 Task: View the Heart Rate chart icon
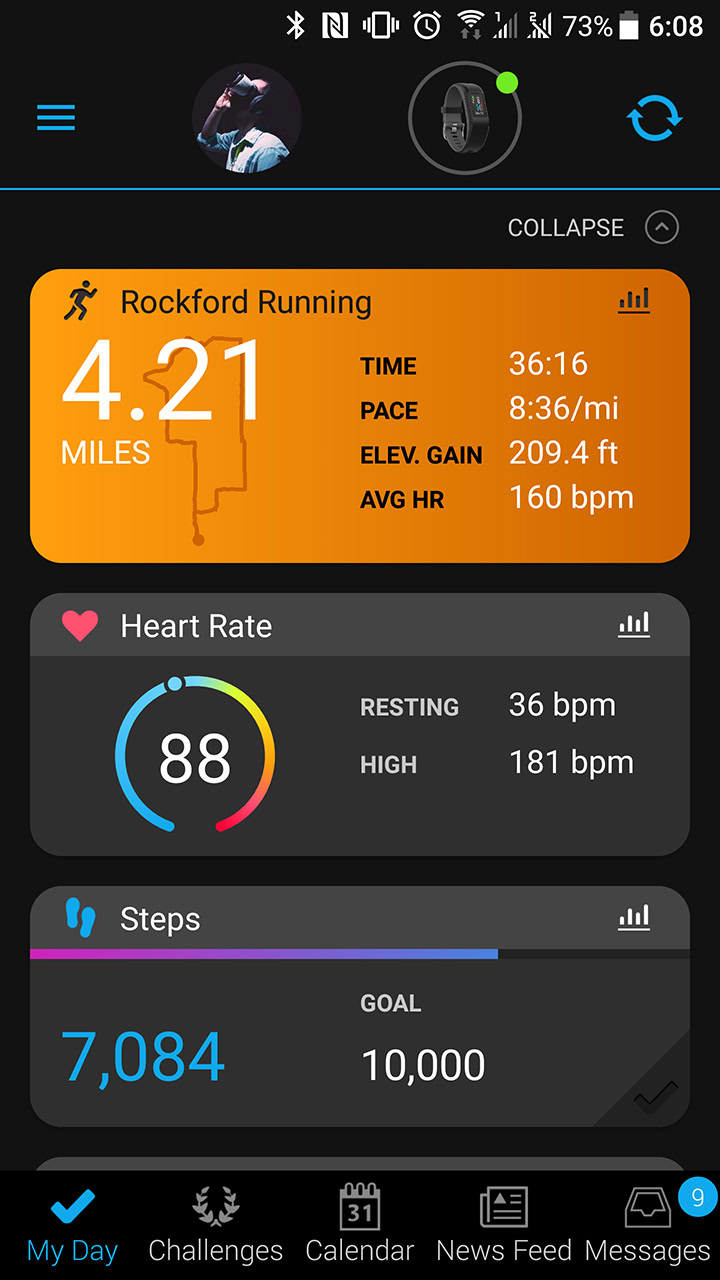pyautogui.click(x=634, y=625)
